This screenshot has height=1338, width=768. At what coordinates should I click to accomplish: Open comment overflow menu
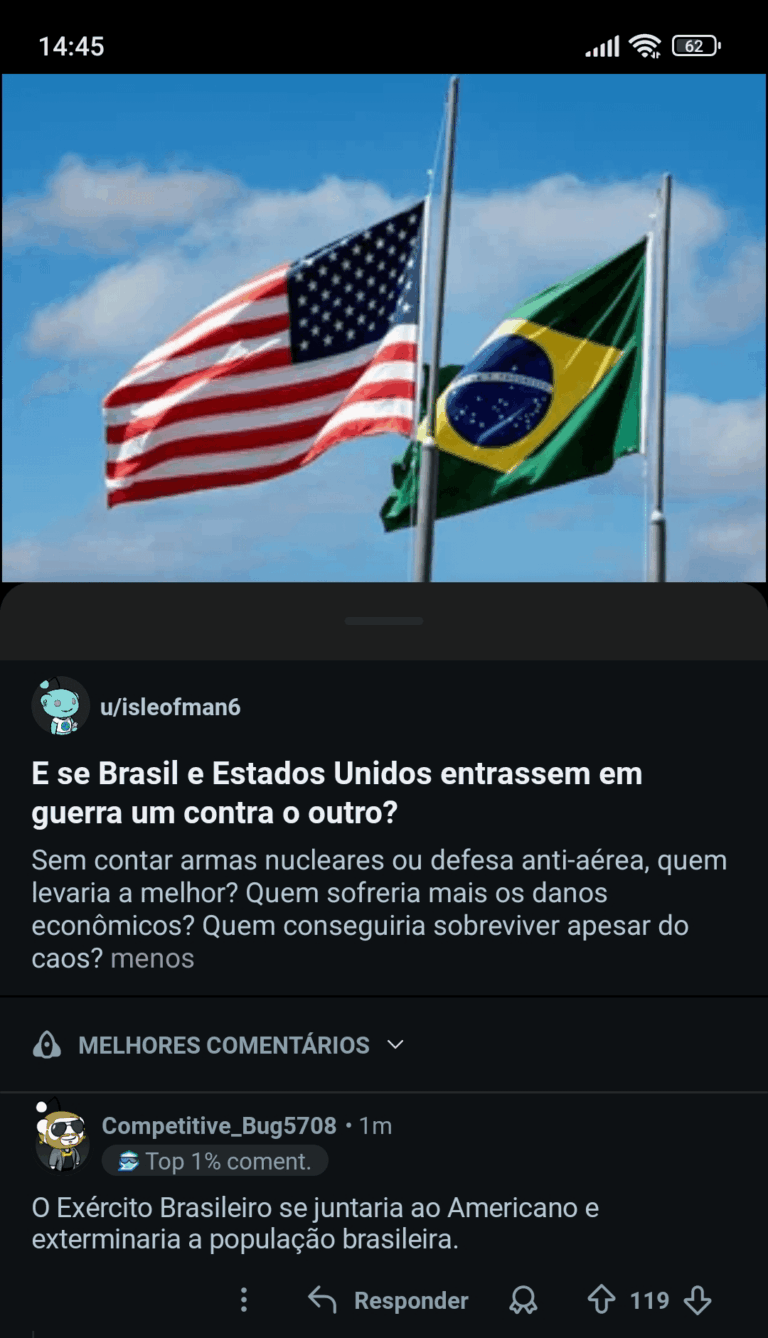coord(243,1300)
